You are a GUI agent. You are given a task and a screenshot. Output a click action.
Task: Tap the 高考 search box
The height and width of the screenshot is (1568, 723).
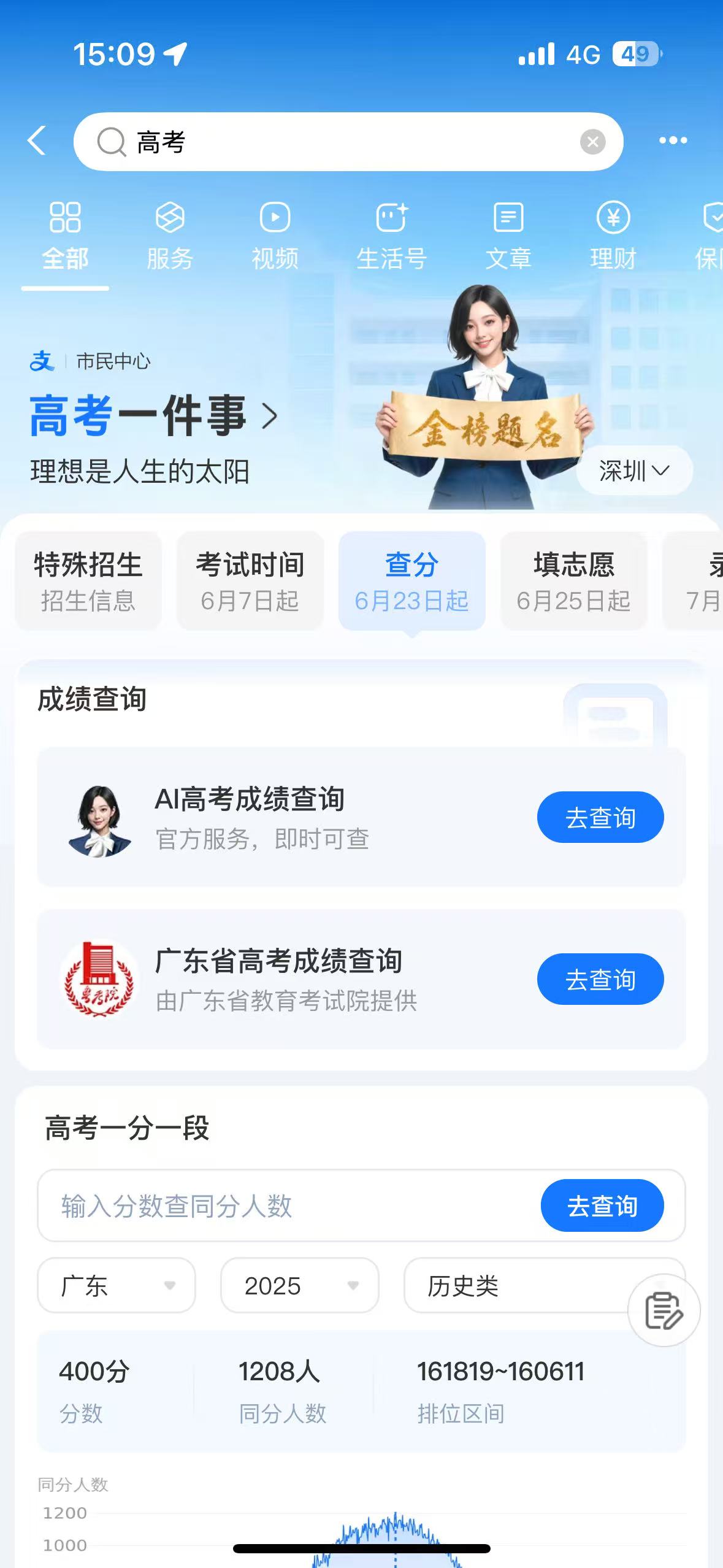pos(348,142)
